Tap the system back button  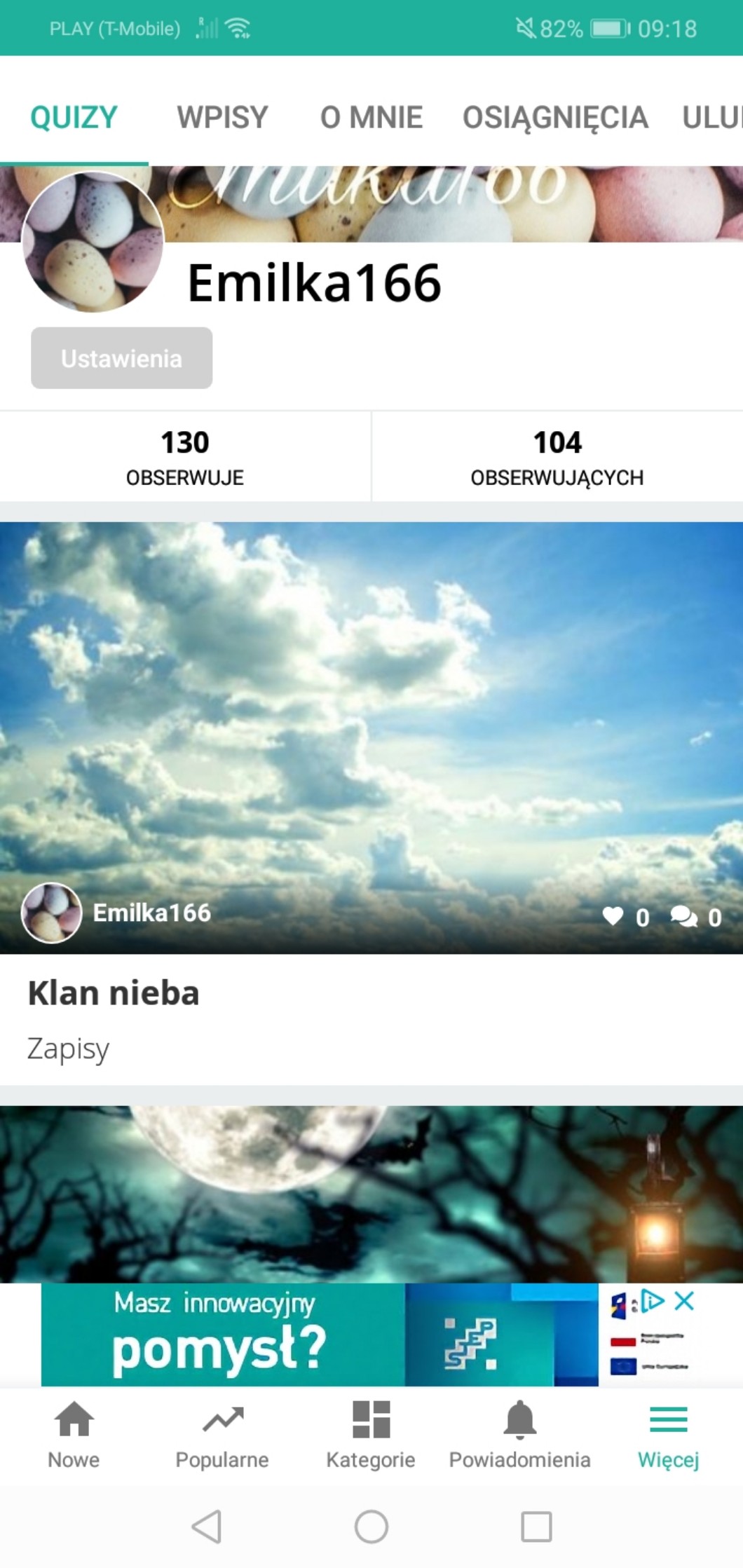point(207,1526)
